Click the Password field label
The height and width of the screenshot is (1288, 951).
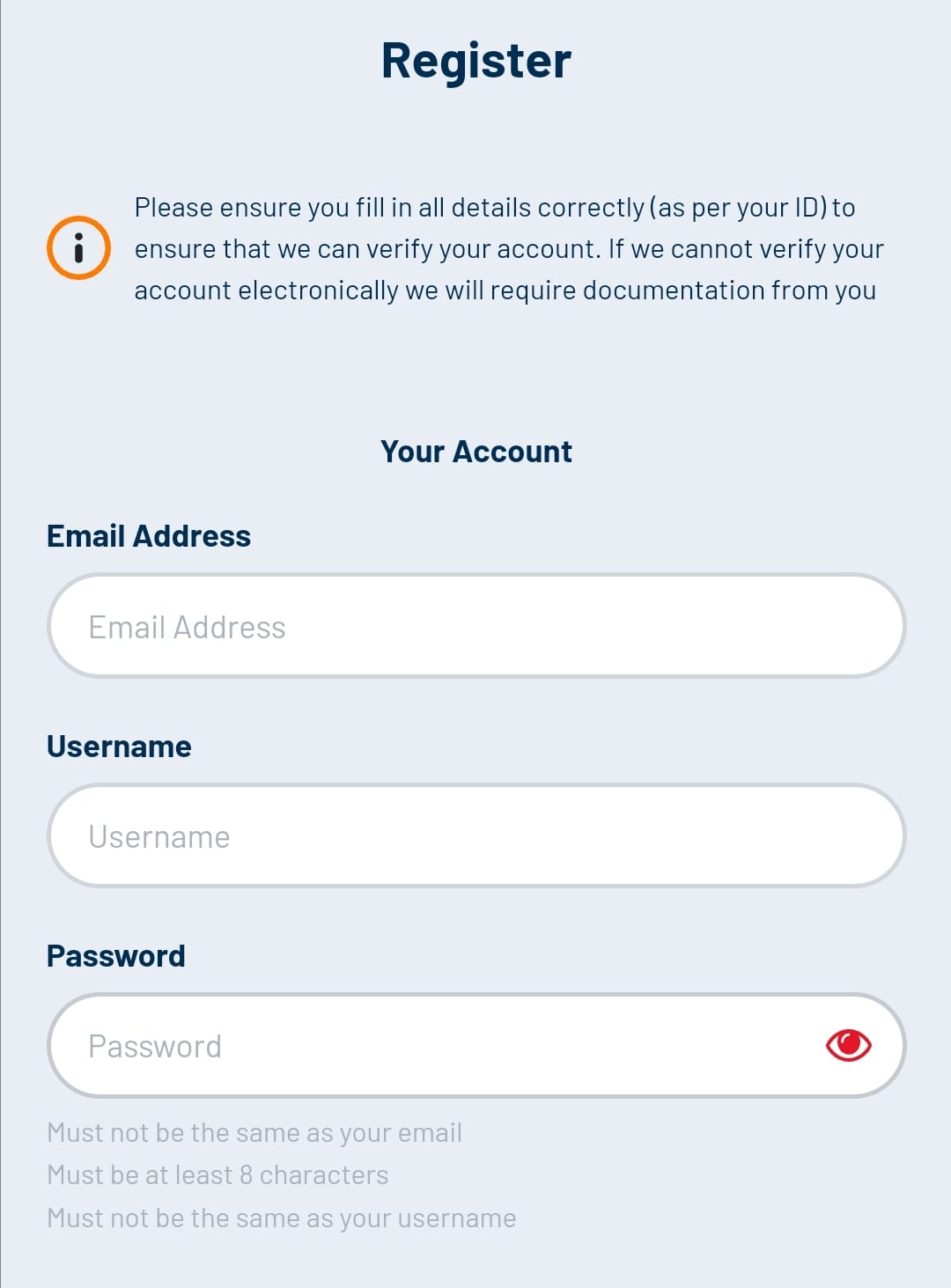[x=115, y=955]
